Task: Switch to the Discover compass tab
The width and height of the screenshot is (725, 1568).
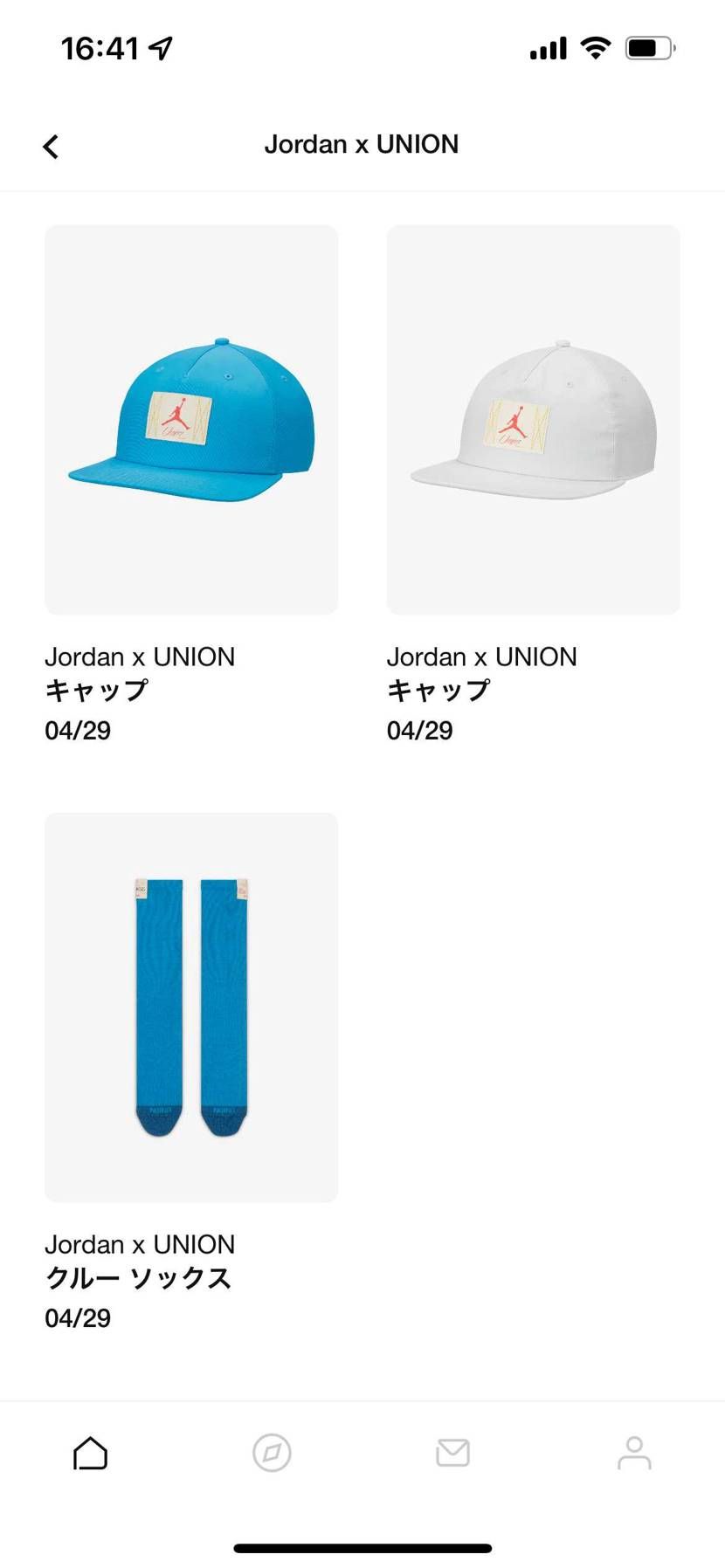Action: (272, 1454)
